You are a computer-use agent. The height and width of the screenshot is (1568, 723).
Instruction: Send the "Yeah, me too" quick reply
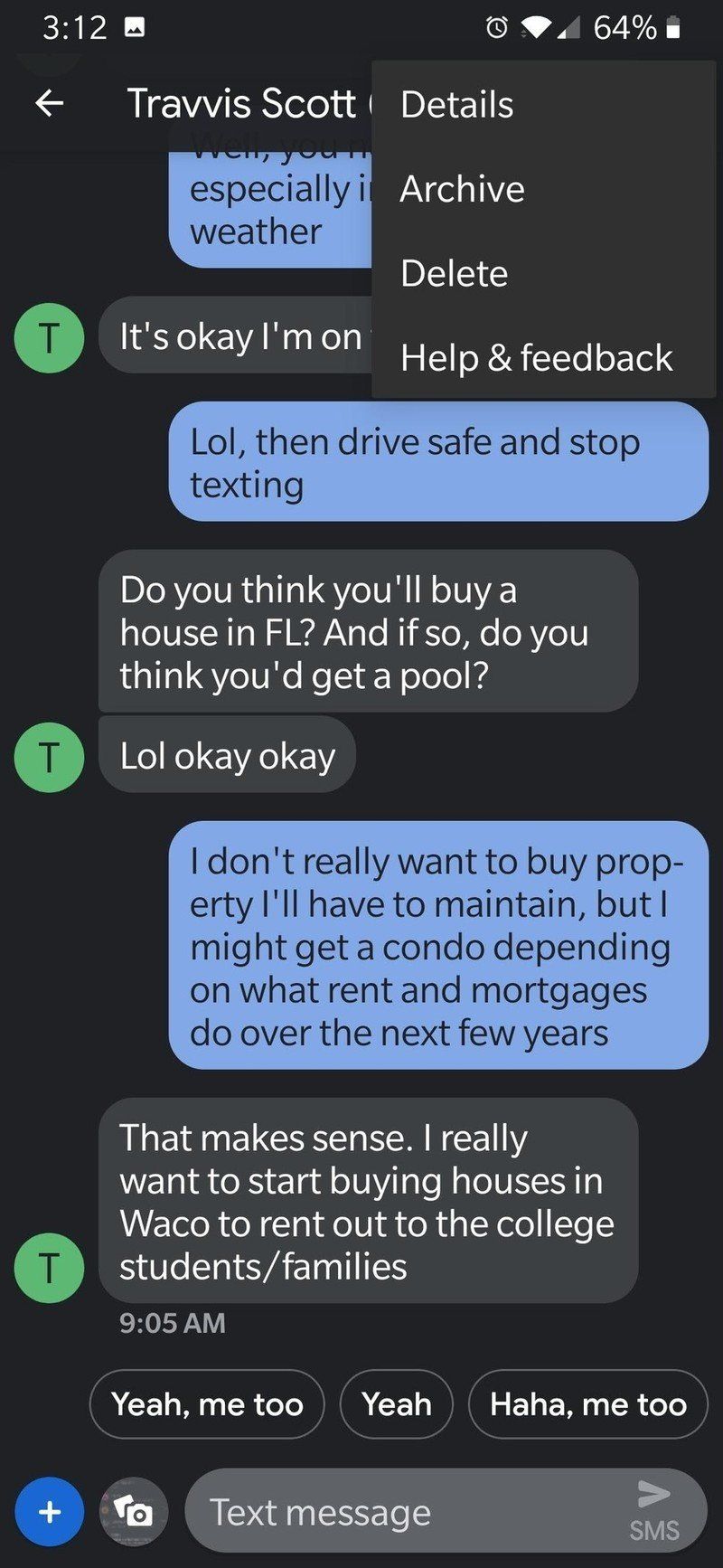pyautogui.click(x=207, y=1404)
